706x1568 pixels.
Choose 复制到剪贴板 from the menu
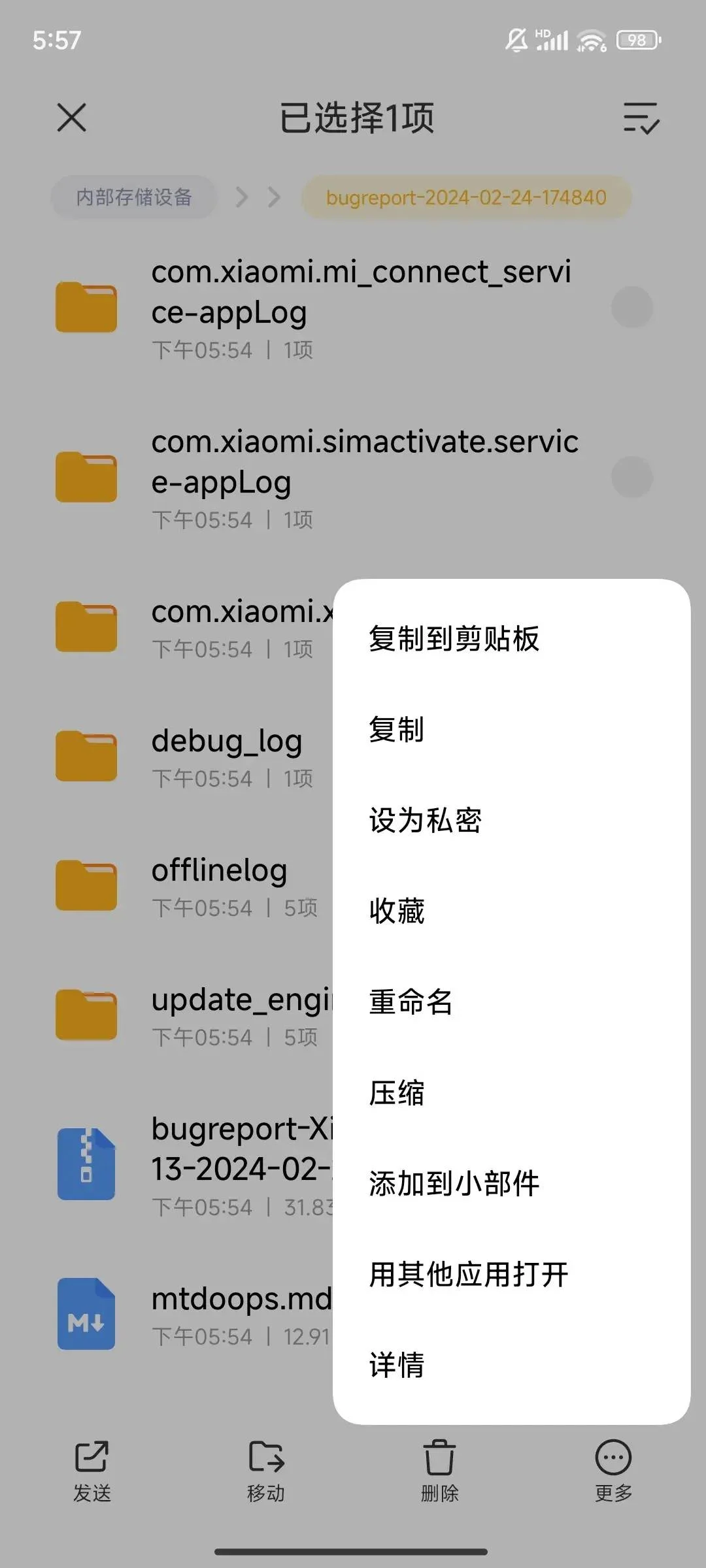tap(454, 639)
